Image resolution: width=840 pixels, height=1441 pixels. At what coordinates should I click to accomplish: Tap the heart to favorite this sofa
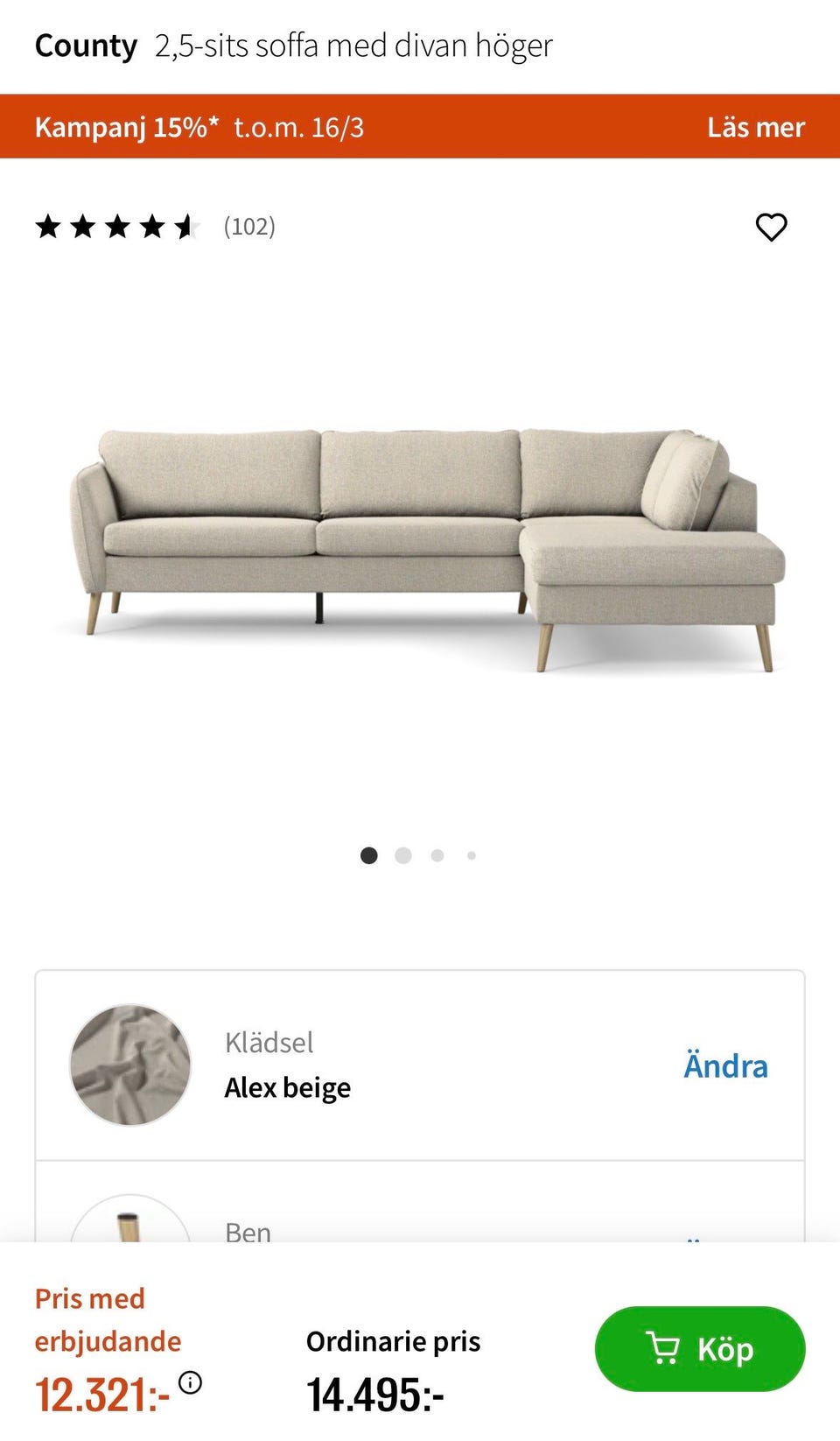(771, 228)
